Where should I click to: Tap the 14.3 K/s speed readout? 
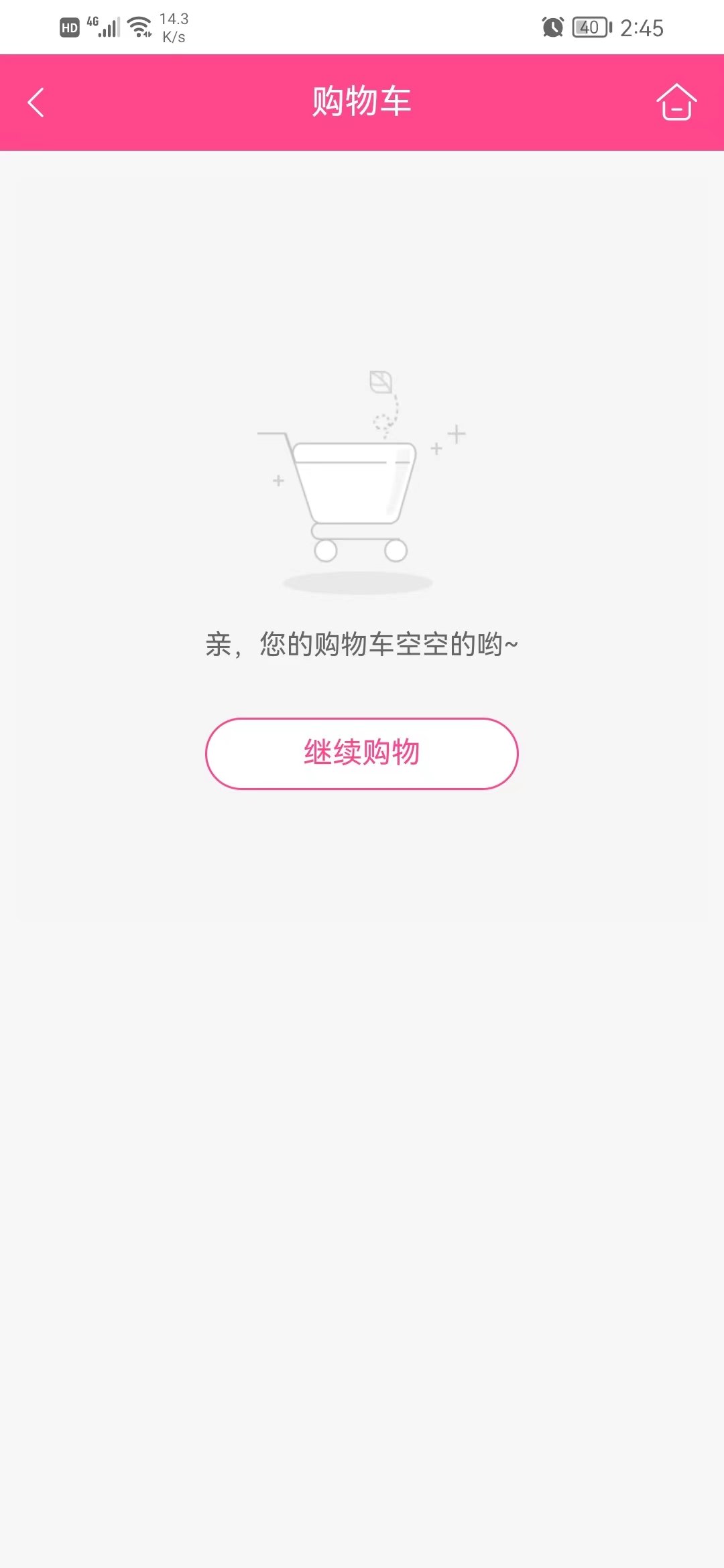point(173,27)
